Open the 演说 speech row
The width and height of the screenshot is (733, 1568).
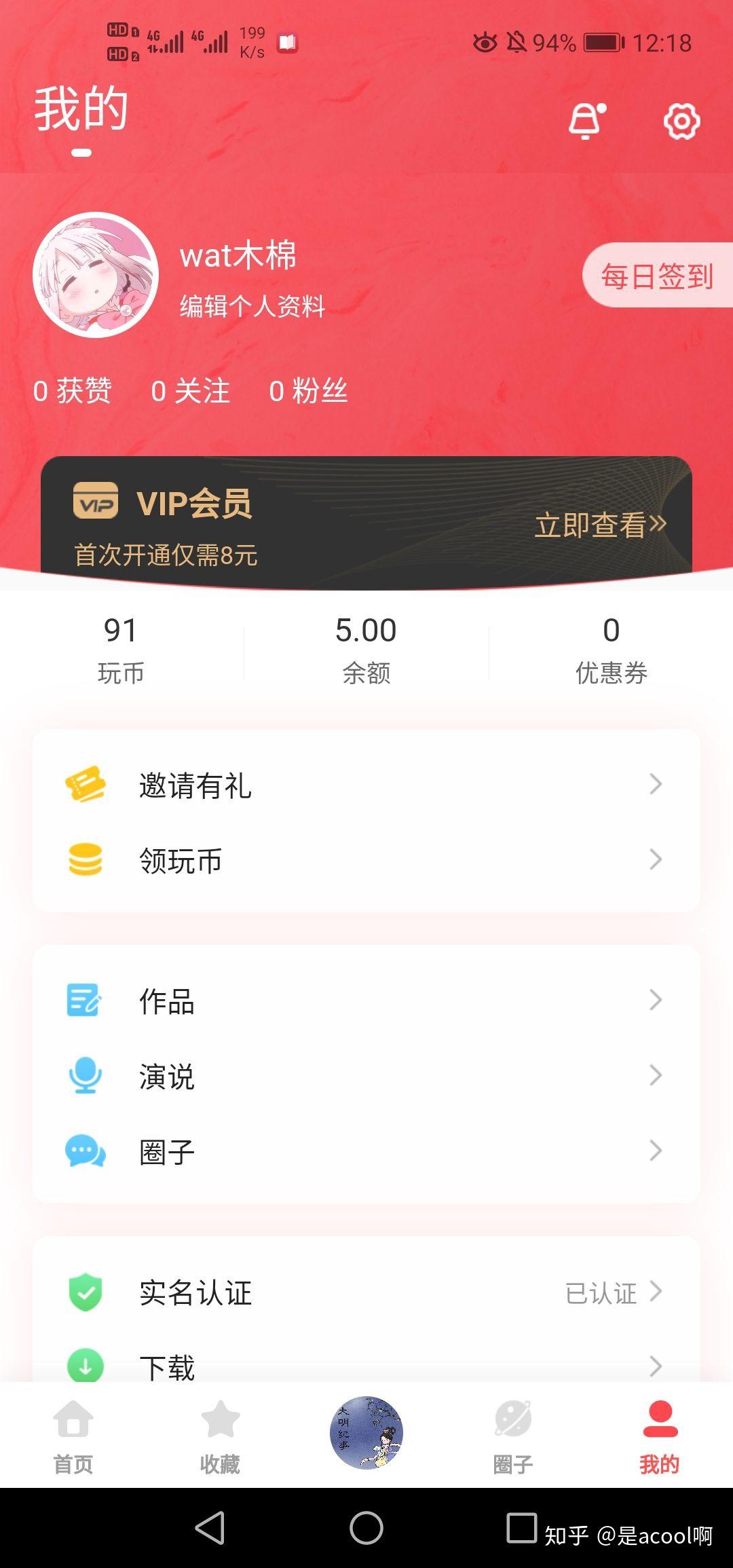(366, 1076)
